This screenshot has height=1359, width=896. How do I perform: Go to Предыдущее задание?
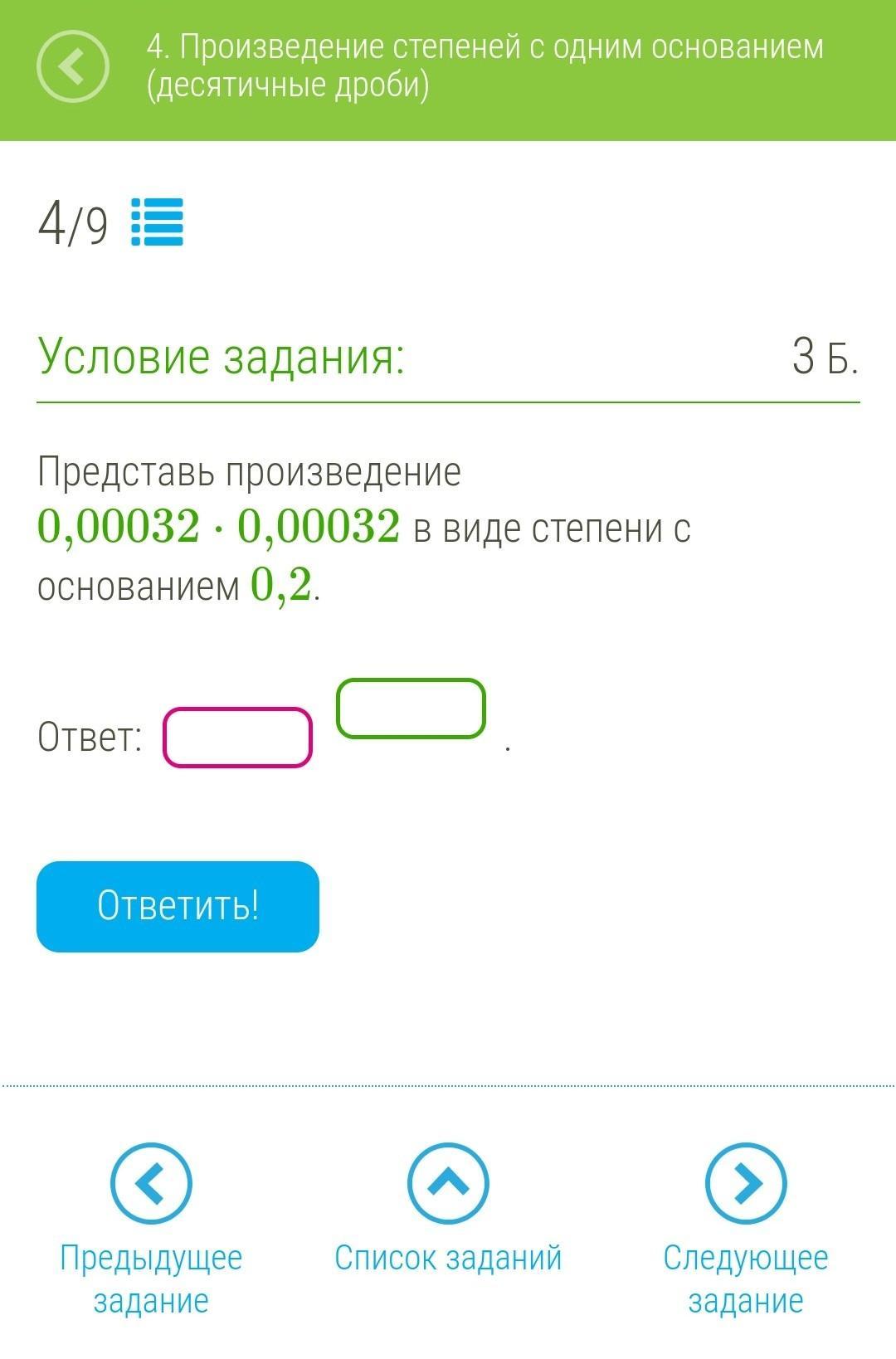[x=151, y=1230]
